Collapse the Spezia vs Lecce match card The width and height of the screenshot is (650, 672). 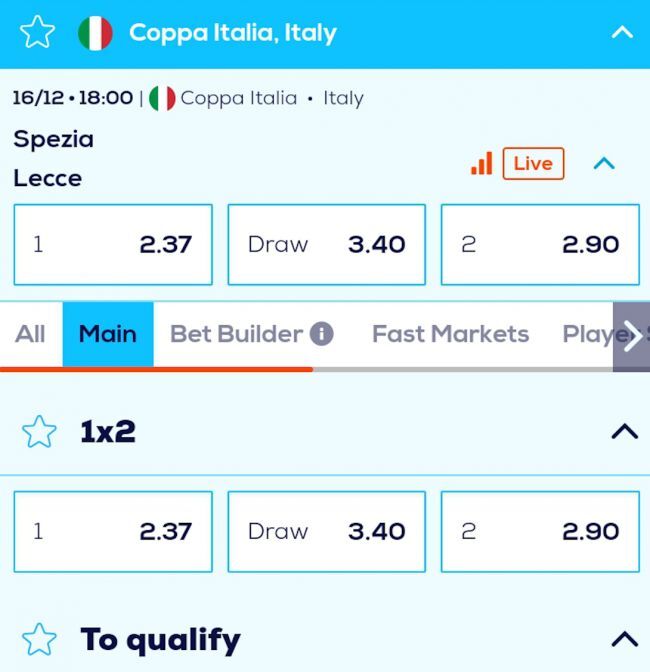[x=604, y=163]
